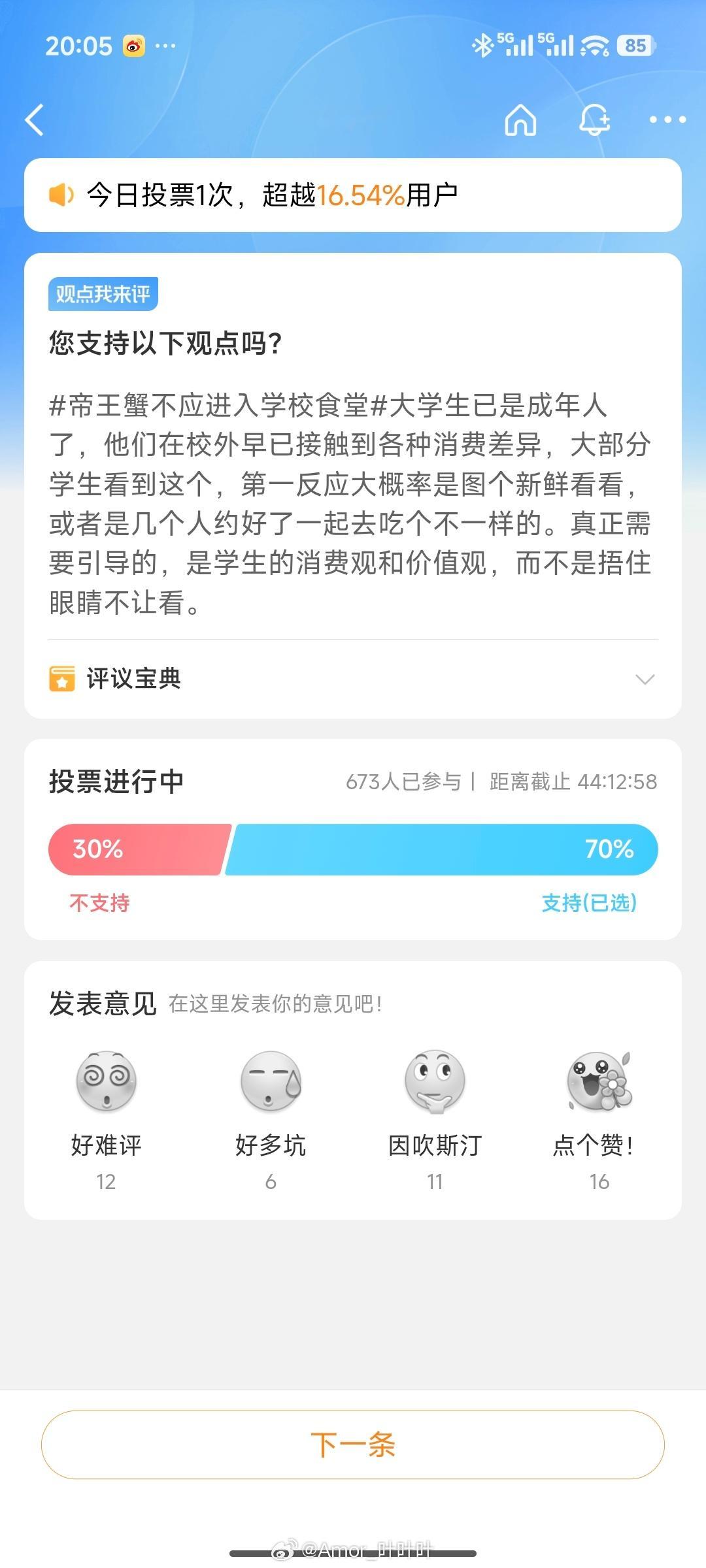706x1568 pixels.
Task: Open notifications via the bell icon
Action: pos(594,120)
